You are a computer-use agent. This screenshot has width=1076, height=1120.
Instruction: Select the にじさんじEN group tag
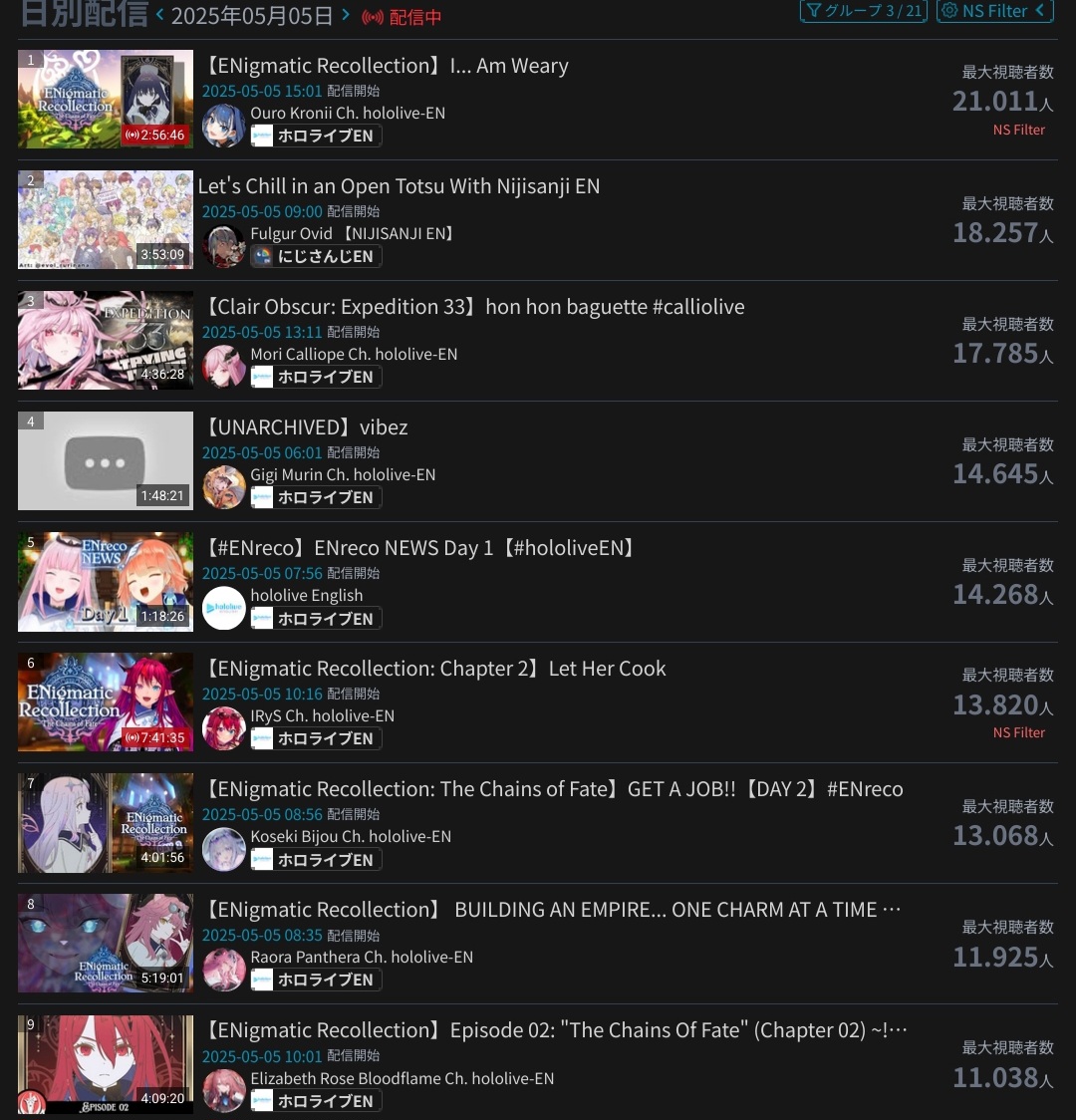(316, 256)
